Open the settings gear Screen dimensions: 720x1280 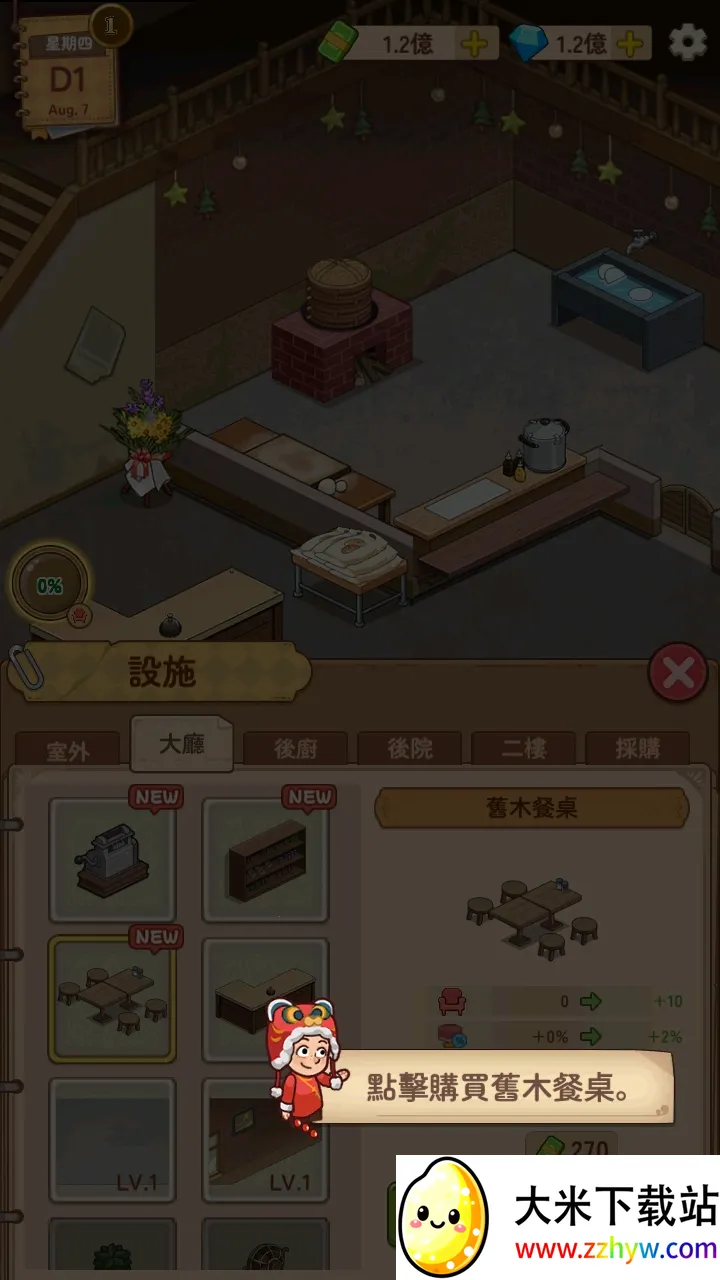687,43
